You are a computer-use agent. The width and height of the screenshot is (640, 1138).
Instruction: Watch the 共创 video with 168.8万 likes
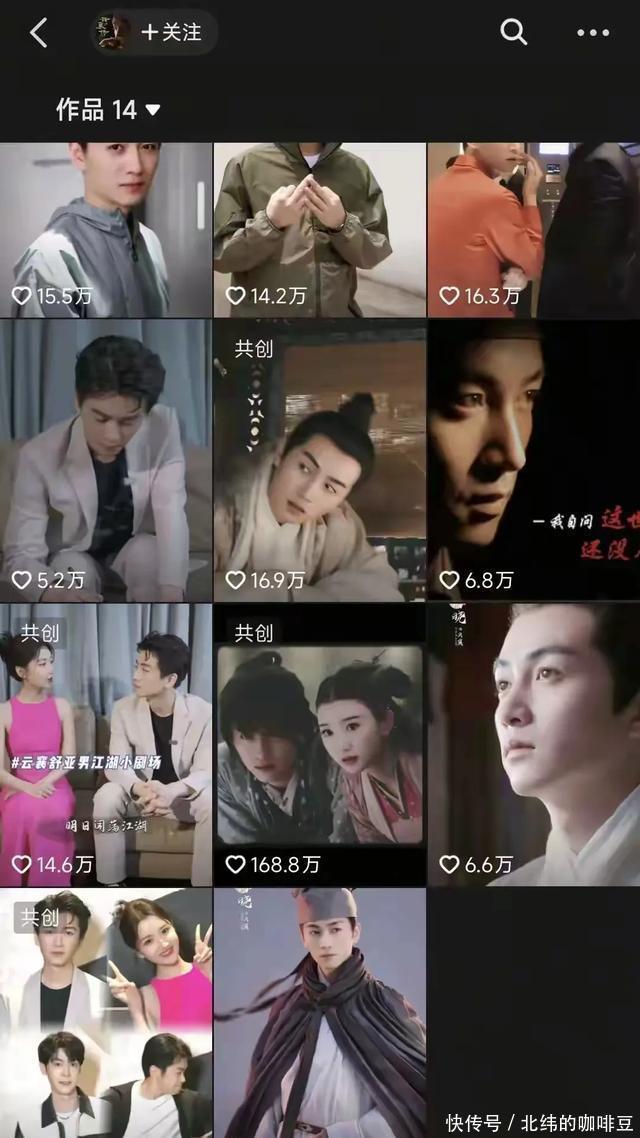click(x=320, y=744)
